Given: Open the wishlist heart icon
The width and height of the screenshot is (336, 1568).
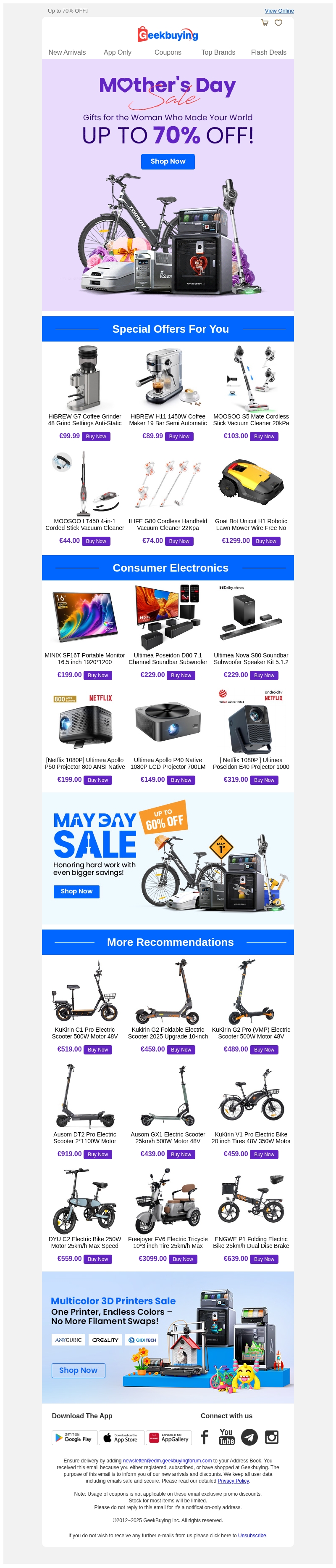Looking at the screenshot, I should click(278, 23).
